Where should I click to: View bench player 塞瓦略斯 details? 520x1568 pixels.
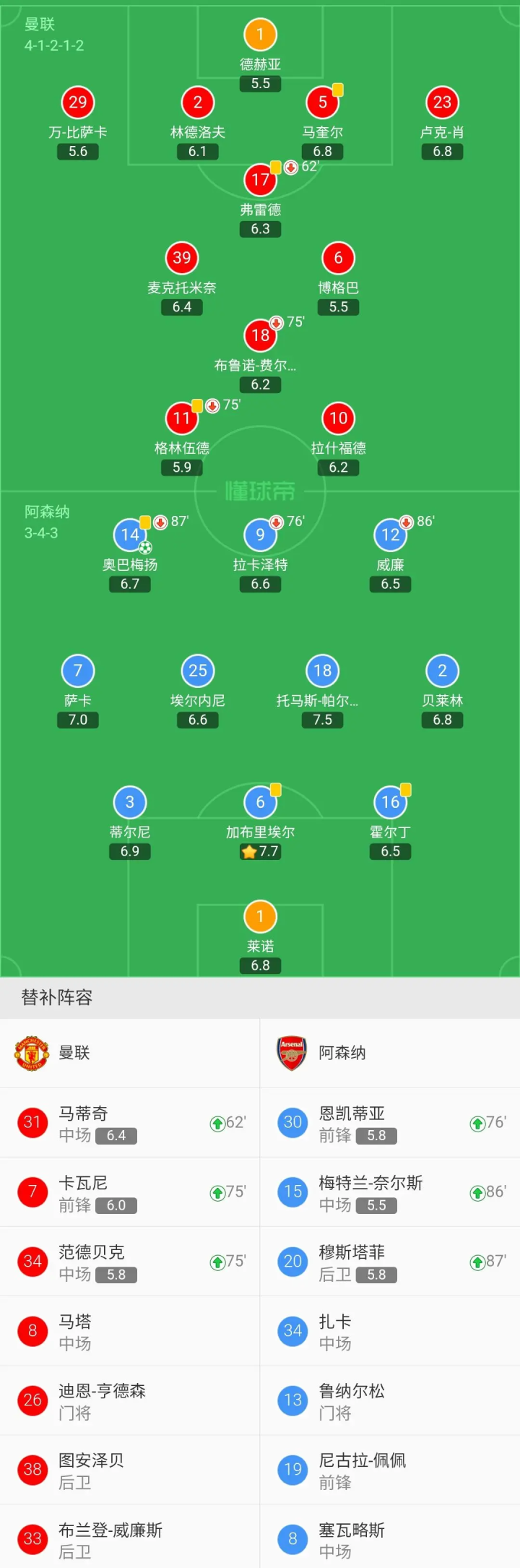[x=390, y=1539]
